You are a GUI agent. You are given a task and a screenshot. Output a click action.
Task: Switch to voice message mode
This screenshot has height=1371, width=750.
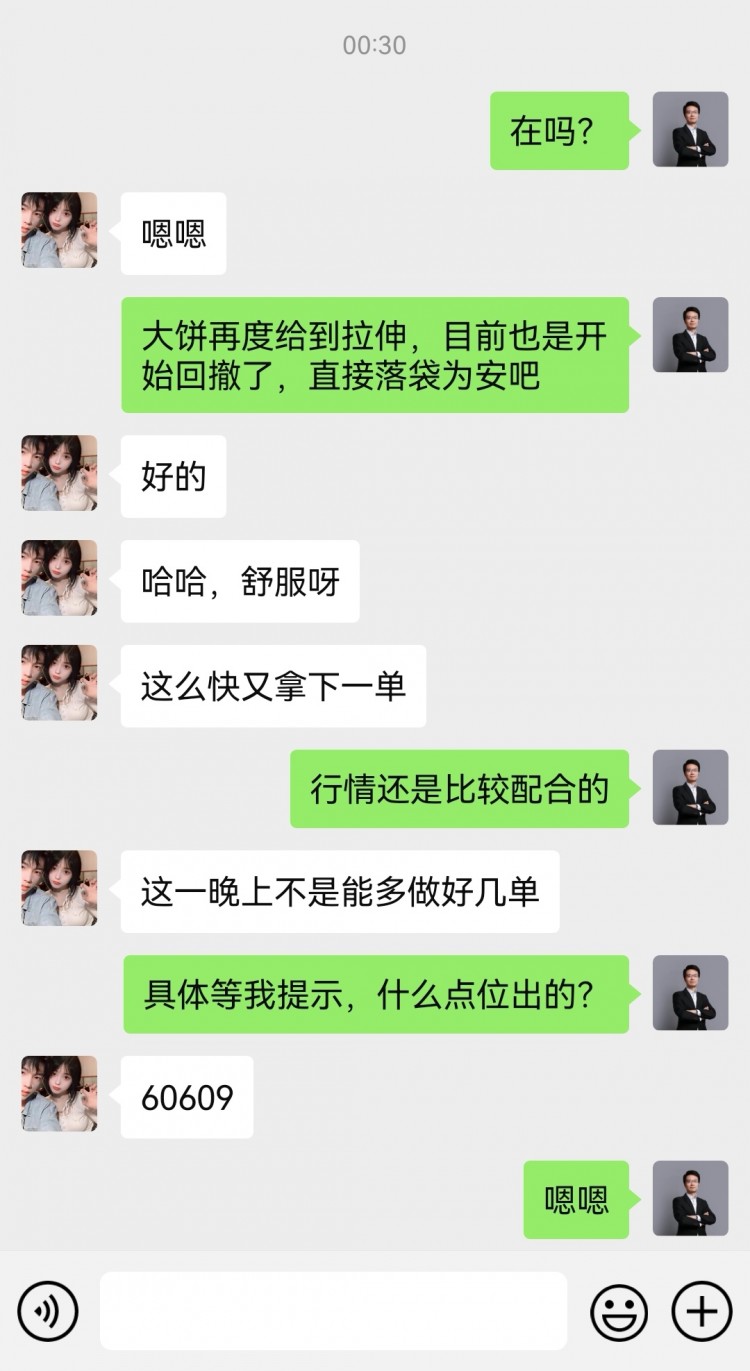pos(48,1310)
